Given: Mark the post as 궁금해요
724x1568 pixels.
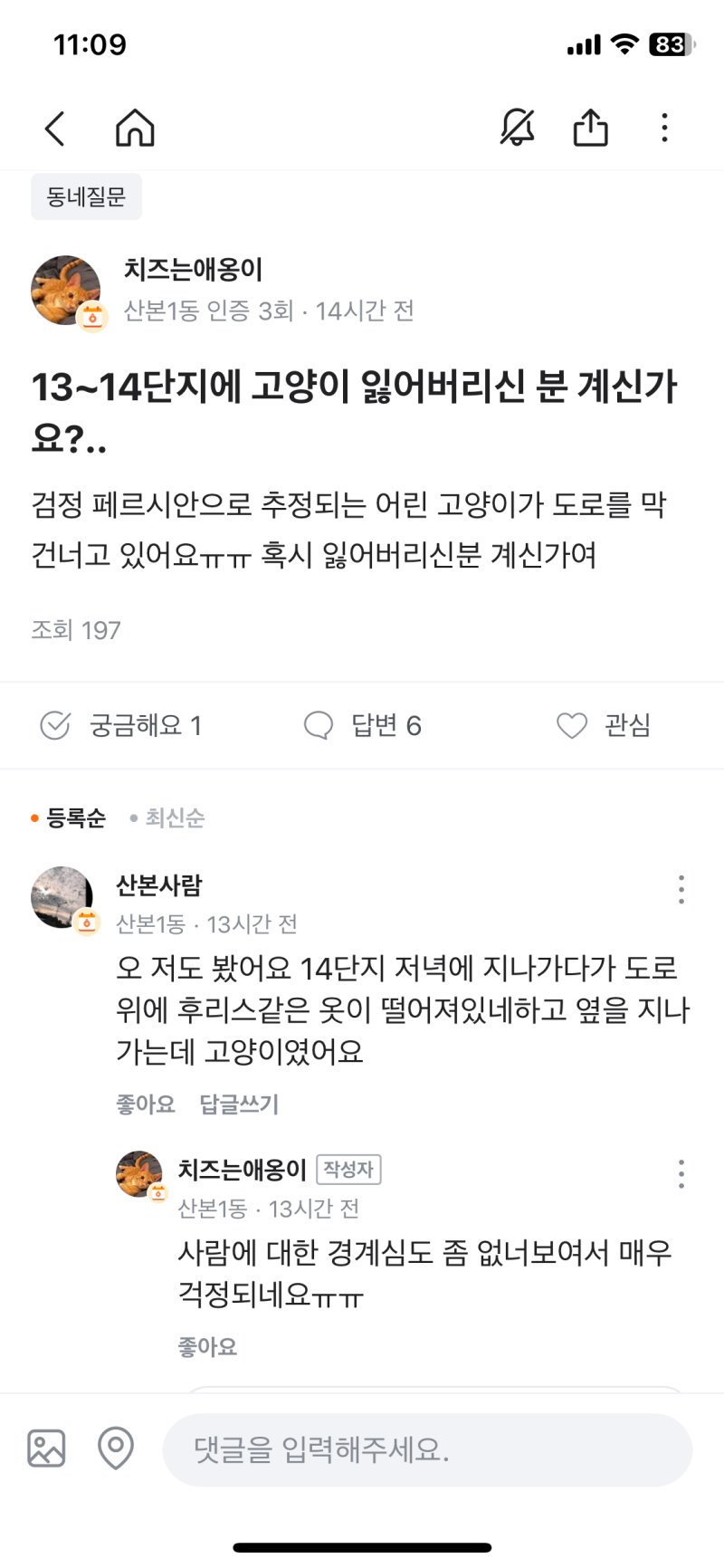Looking at the screenshot, I should [x=122, y=724].
